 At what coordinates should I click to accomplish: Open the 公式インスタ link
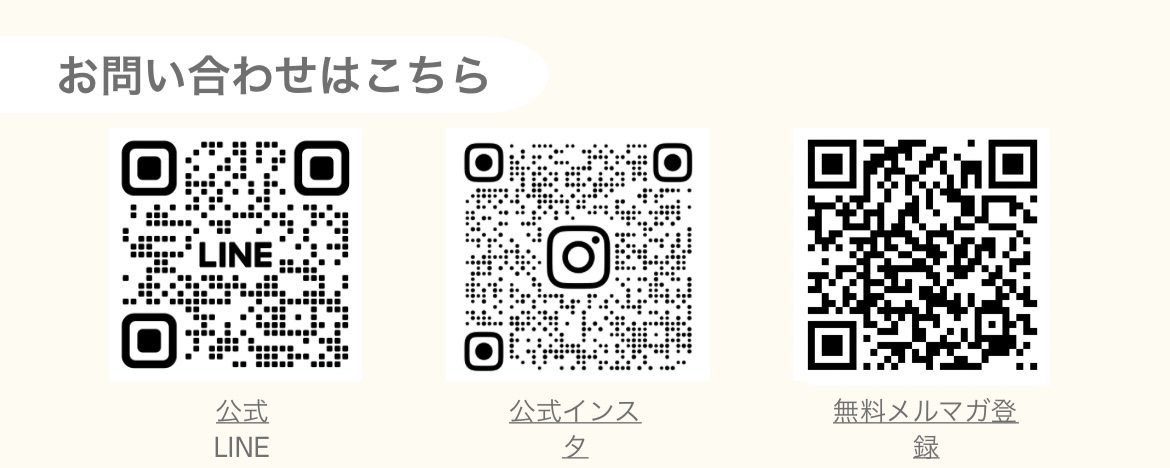coord(575,412)
